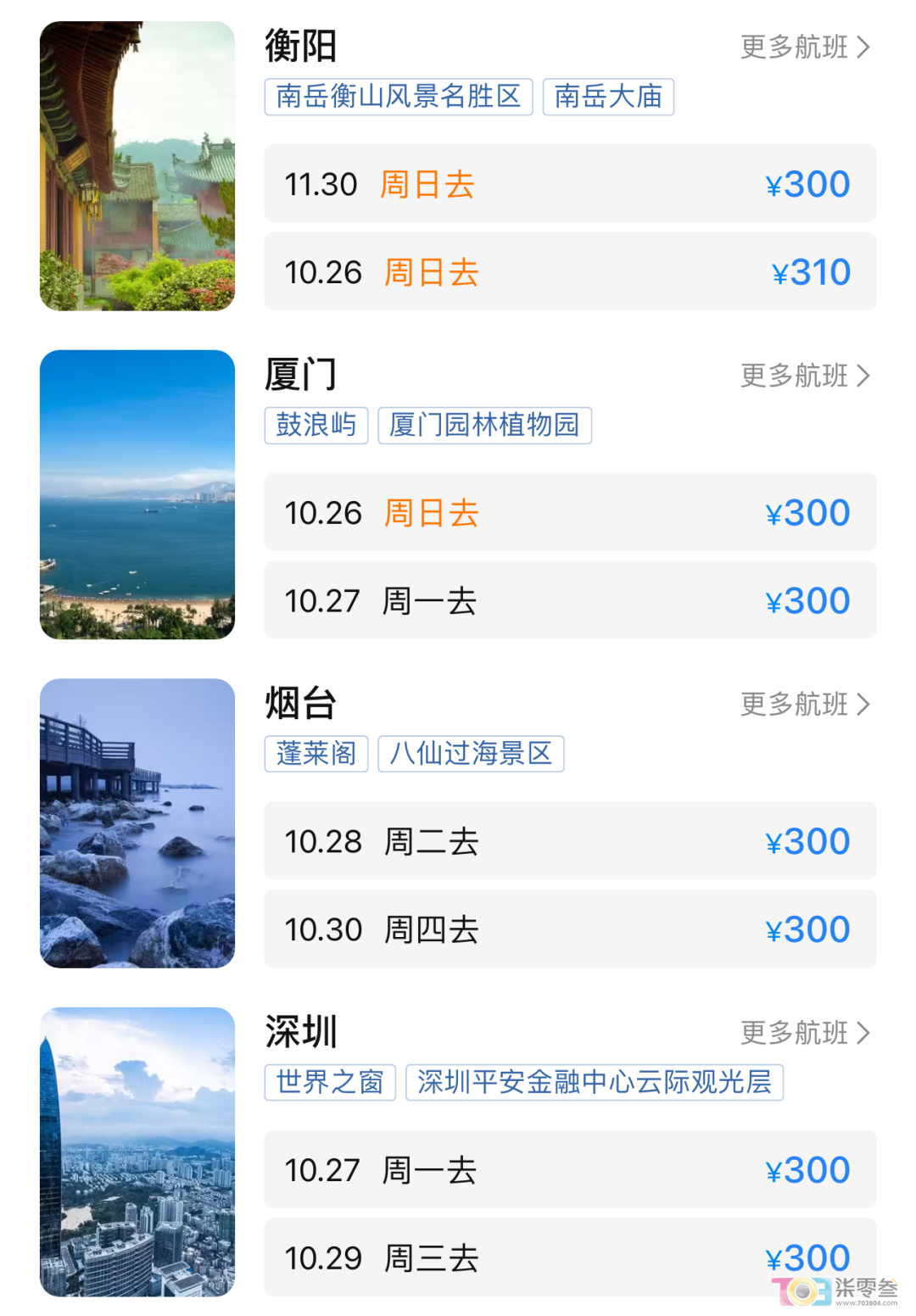
Task: Pick 烟台 10.30 Thursday flight
Action: 570,929
